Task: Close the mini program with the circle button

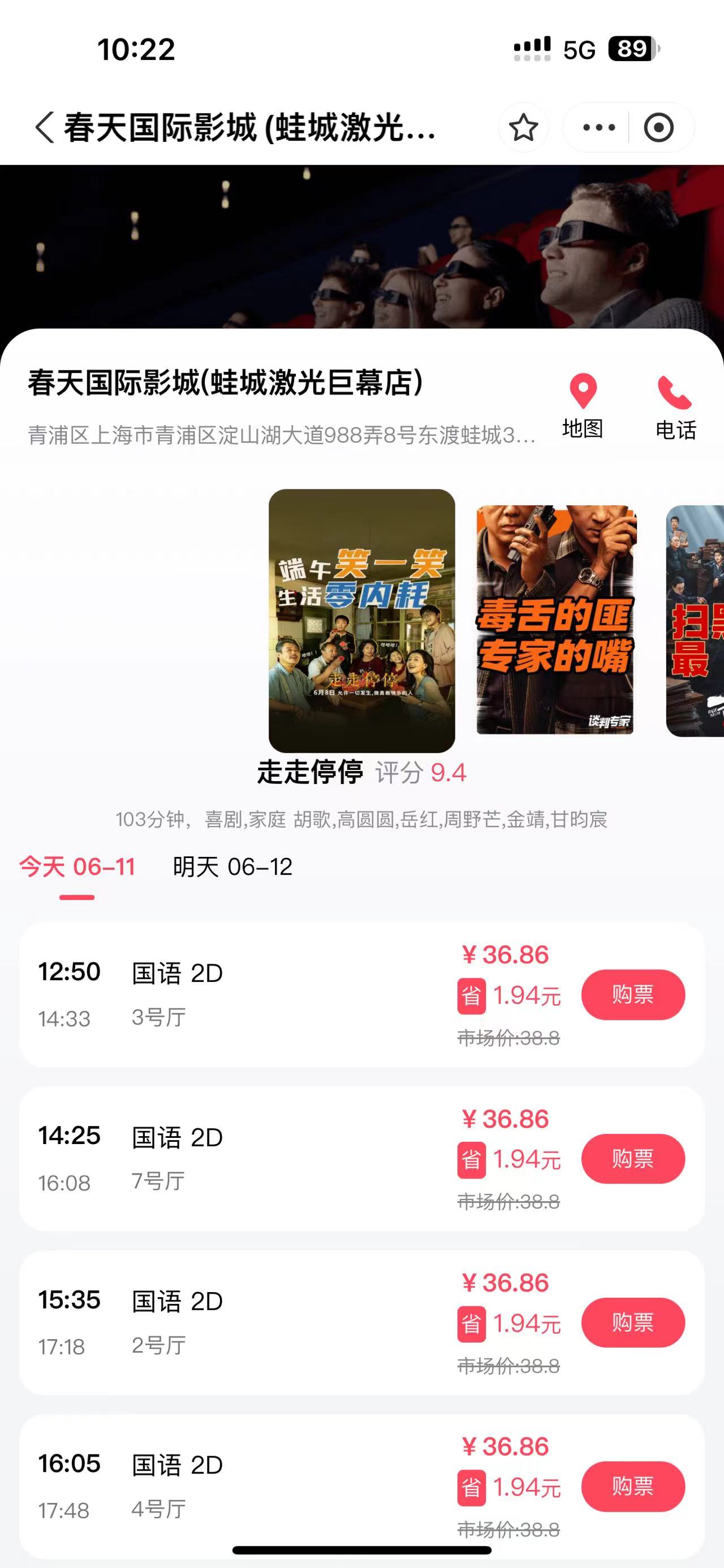Action: (658, 128)
